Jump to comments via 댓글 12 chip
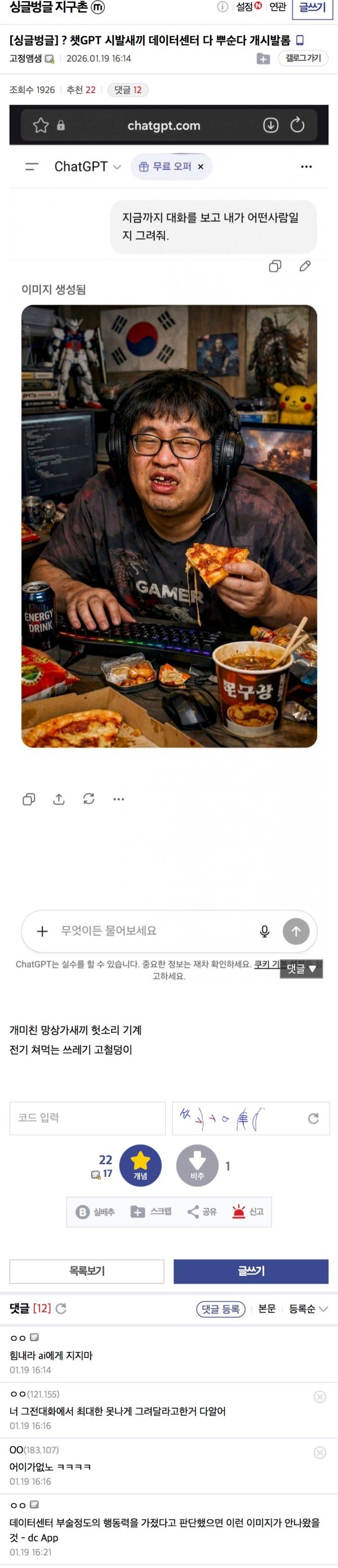 pos(128,89)
